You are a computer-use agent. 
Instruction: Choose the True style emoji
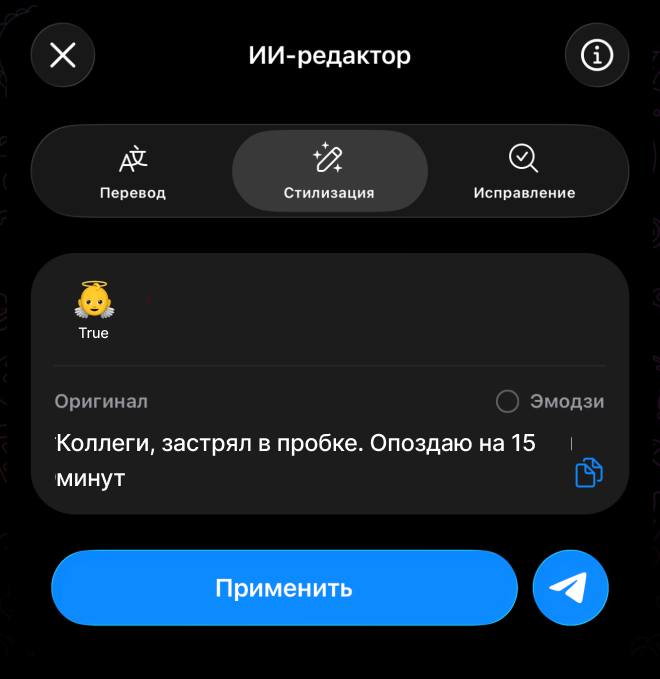click(x=94, y=309)
